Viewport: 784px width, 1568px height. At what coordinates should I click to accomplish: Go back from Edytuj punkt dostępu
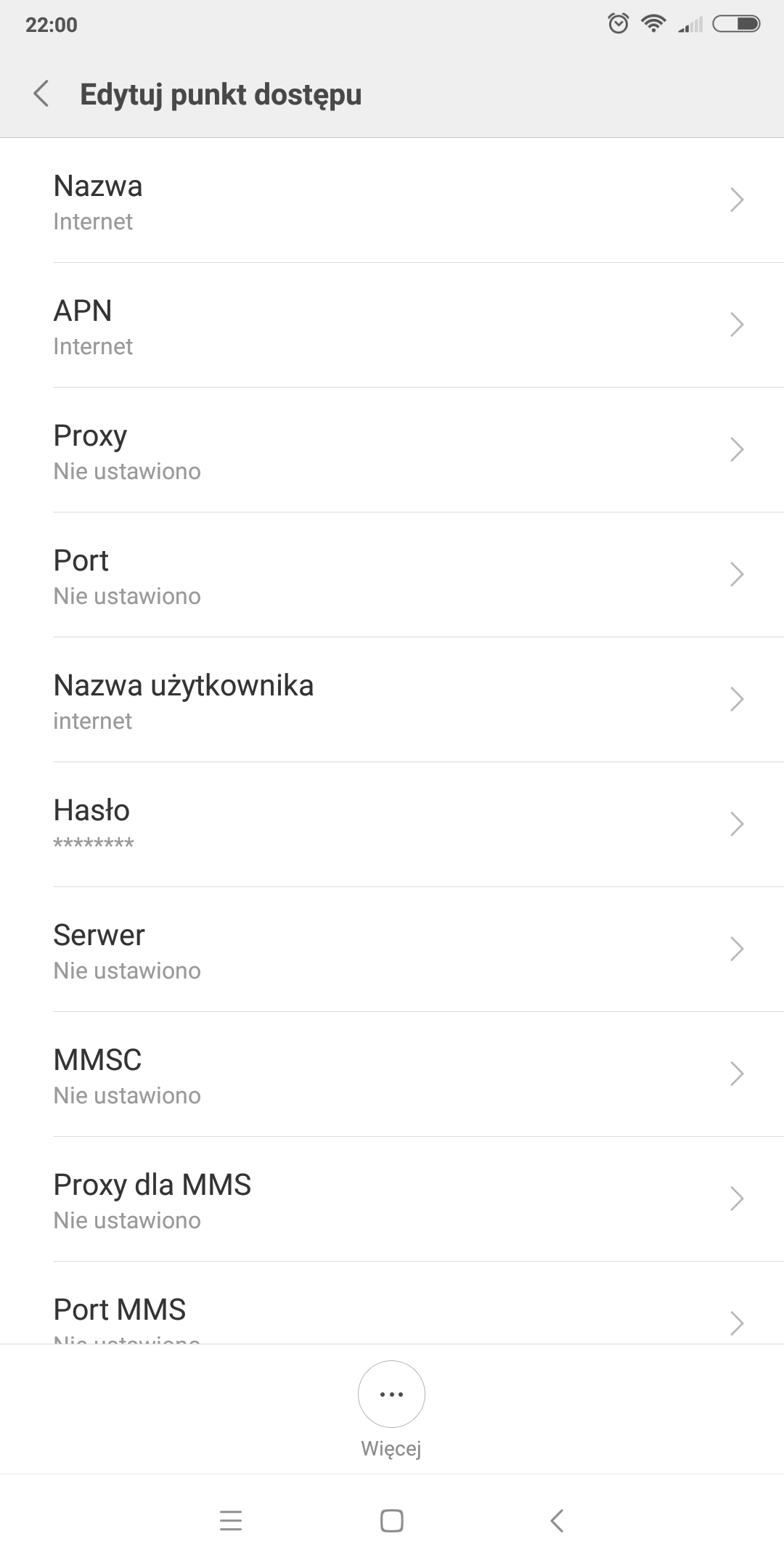pos(41,94)
